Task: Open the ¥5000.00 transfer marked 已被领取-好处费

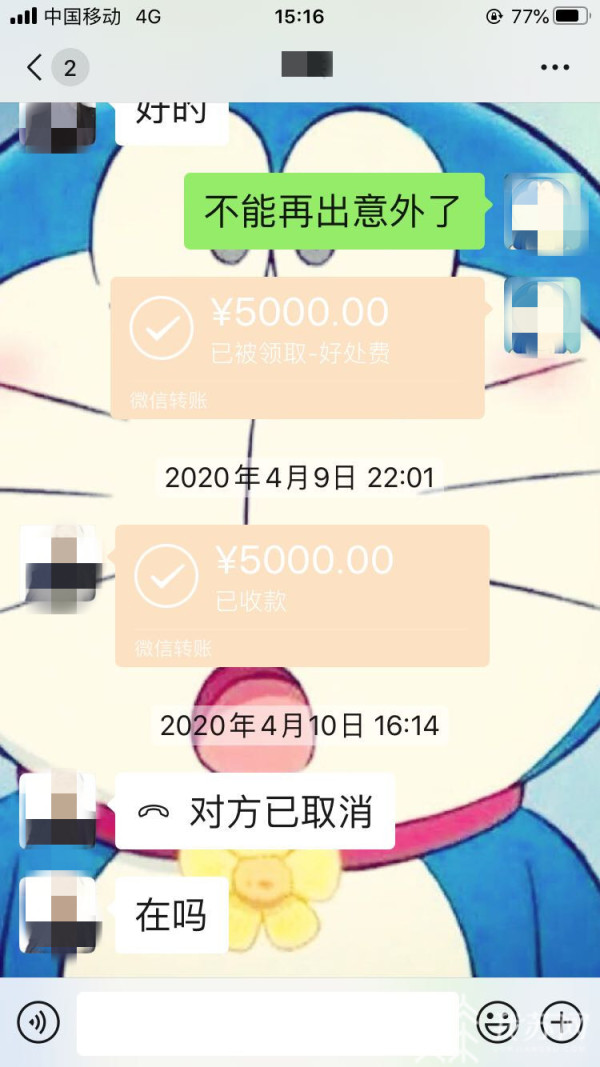Action: (x=298, y=347)
